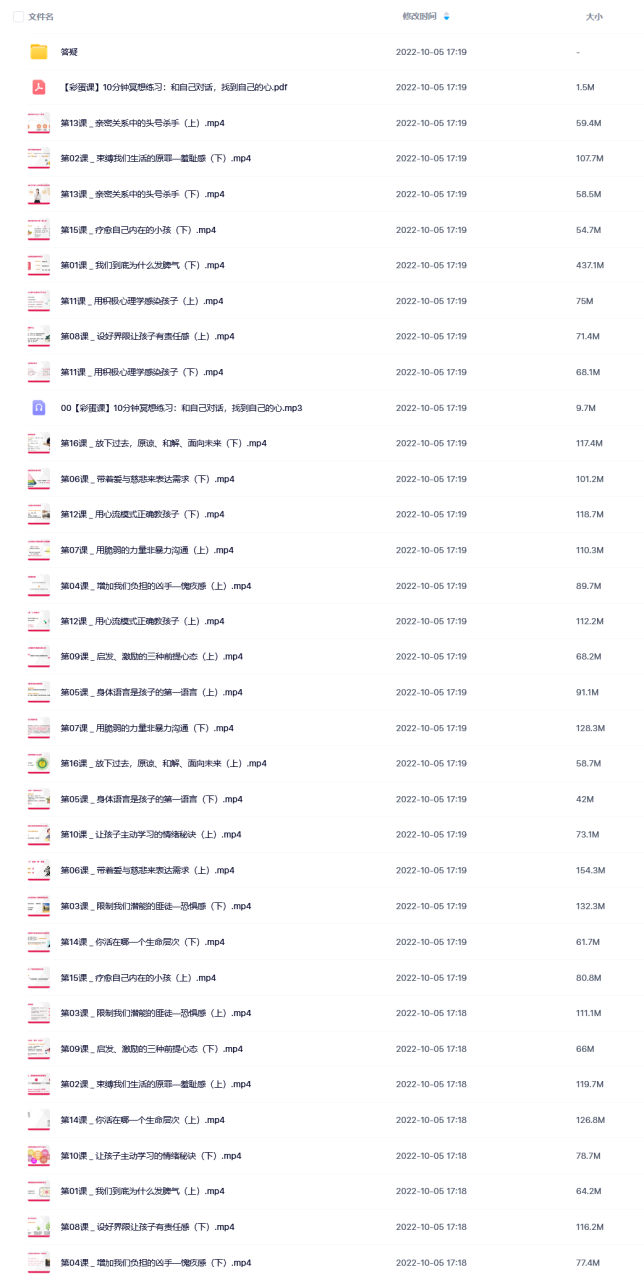Viewport: 644px width, 1280px height.
Task: Open the 答疑 folder
Action: pos(69,52)
